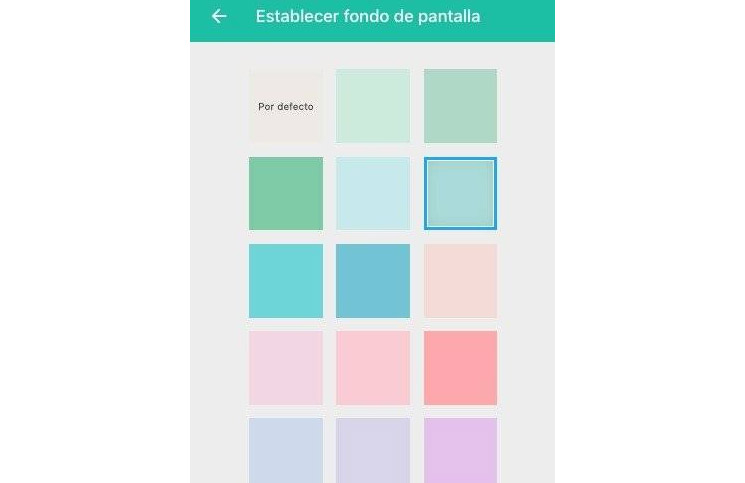Pick the light periwinkle blue swatch
This screenshot has height=483, width=745.
286,450
